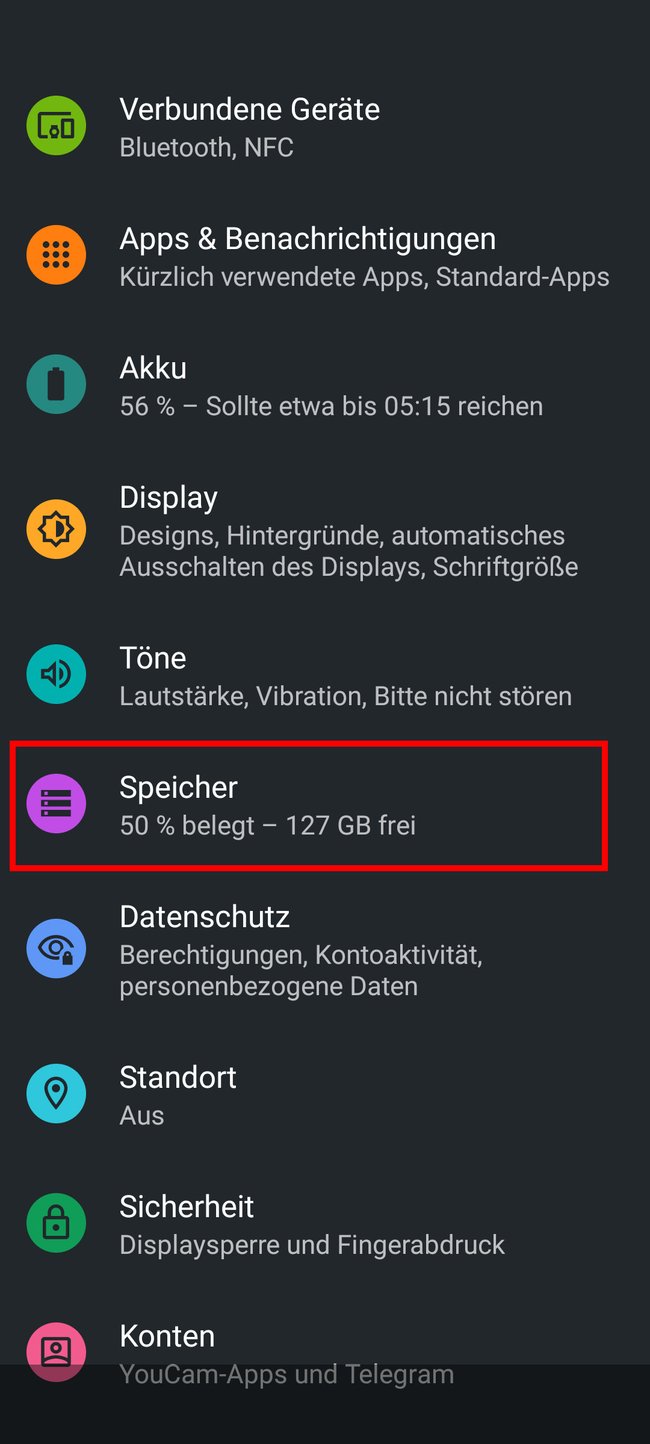Open Datenschutz privacy settings
This screenshot has height=1444, width=650.
325,950
